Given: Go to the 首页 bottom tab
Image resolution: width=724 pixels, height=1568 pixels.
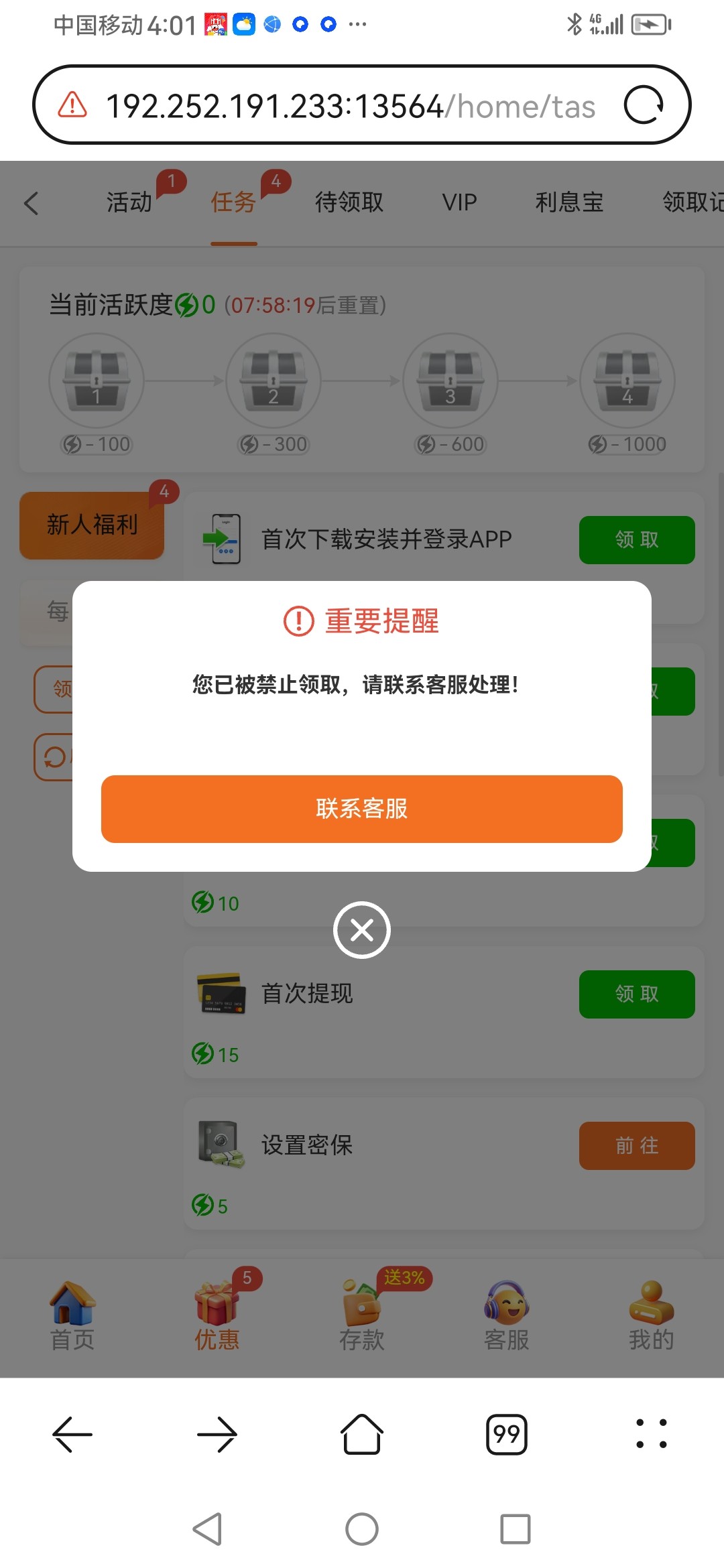Looking at the screenshot, I should pyautogui.click(x=72, y=1317).
